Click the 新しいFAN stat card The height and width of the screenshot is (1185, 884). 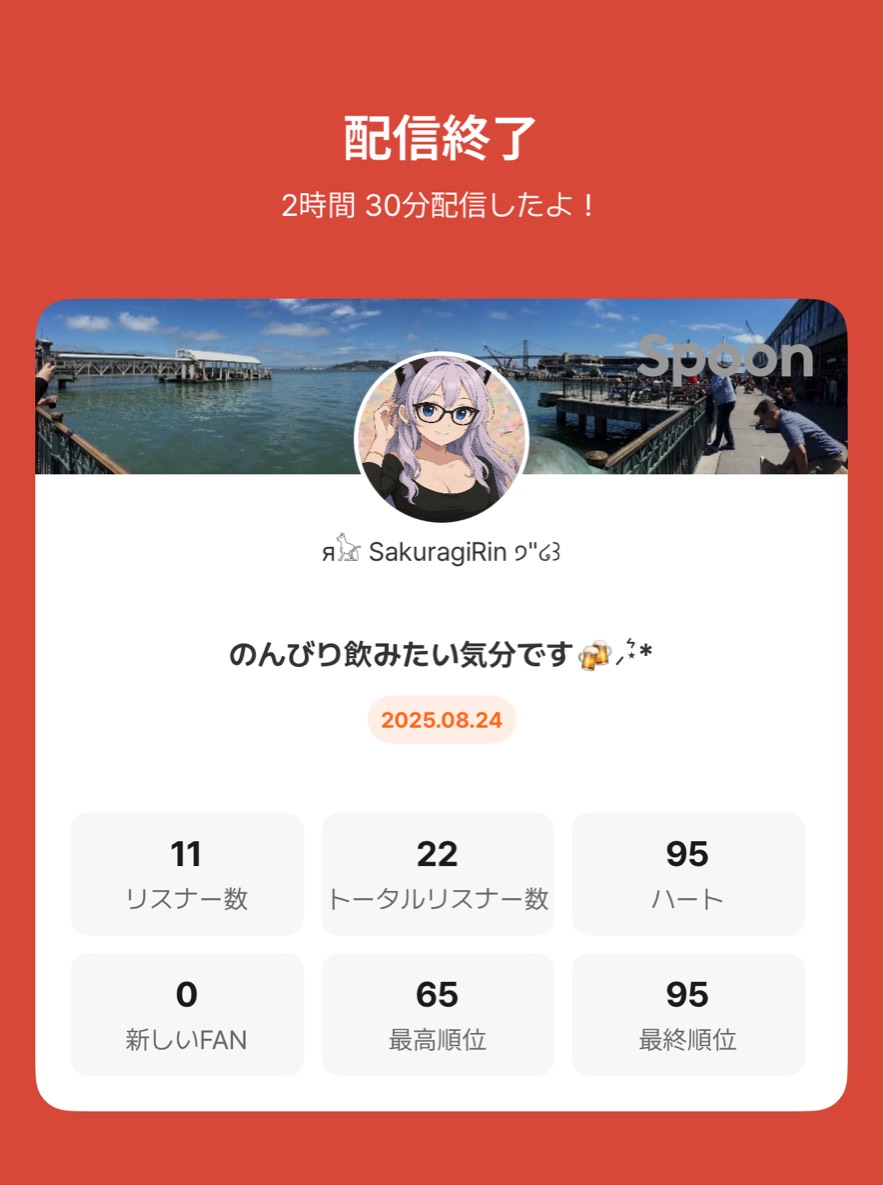point(186,1013)
